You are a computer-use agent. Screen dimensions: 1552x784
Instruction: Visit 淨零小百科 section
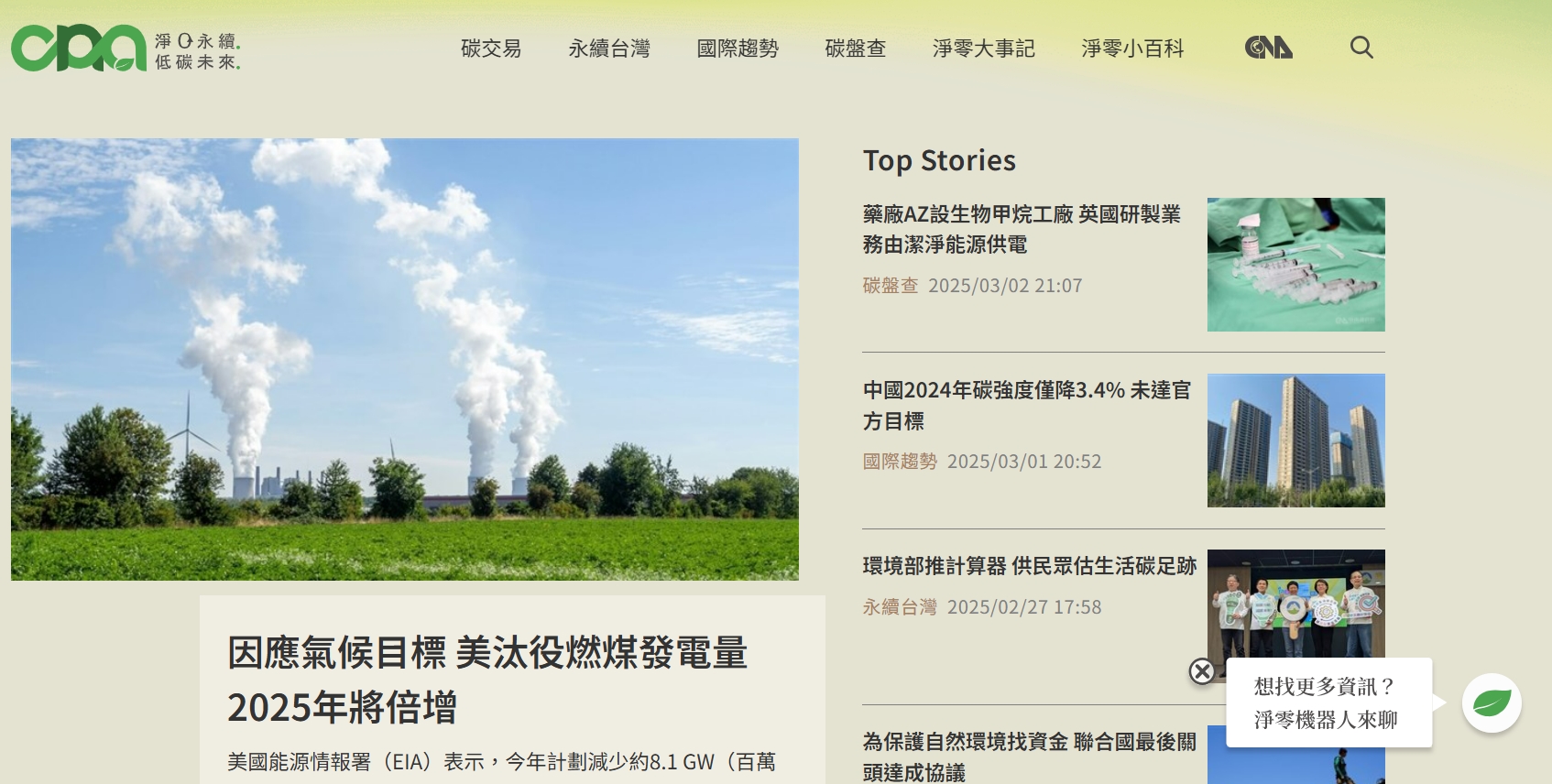point(1132,49)
